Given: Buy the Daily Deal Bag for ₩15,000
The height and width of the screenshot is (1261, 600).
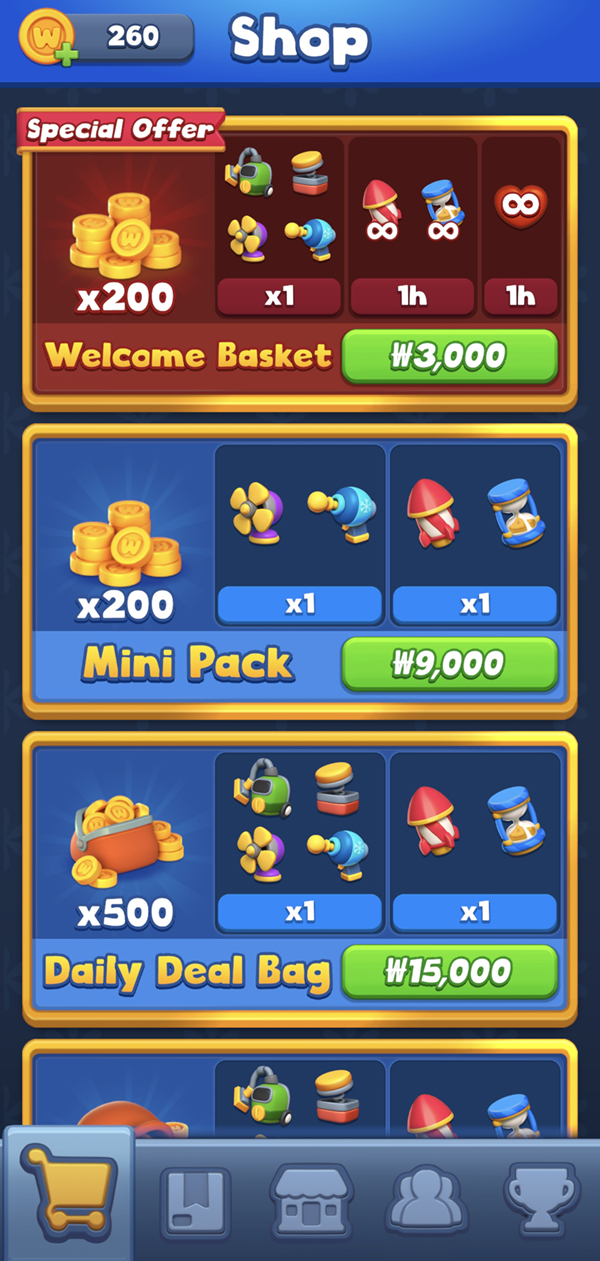Looking at the screenshot, I should [x=449, y=971].
